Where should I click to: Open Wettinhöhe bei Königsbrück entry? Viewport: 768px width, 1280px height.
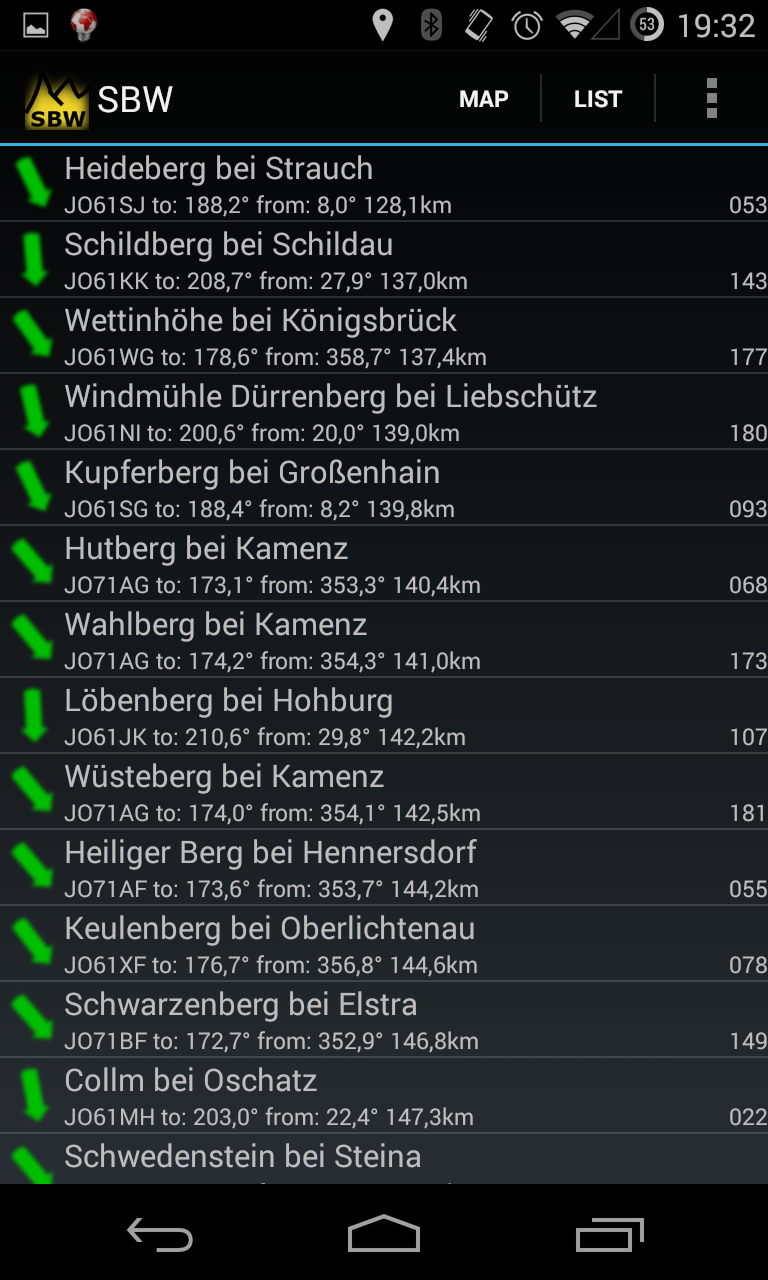click(x=384, y=336)
